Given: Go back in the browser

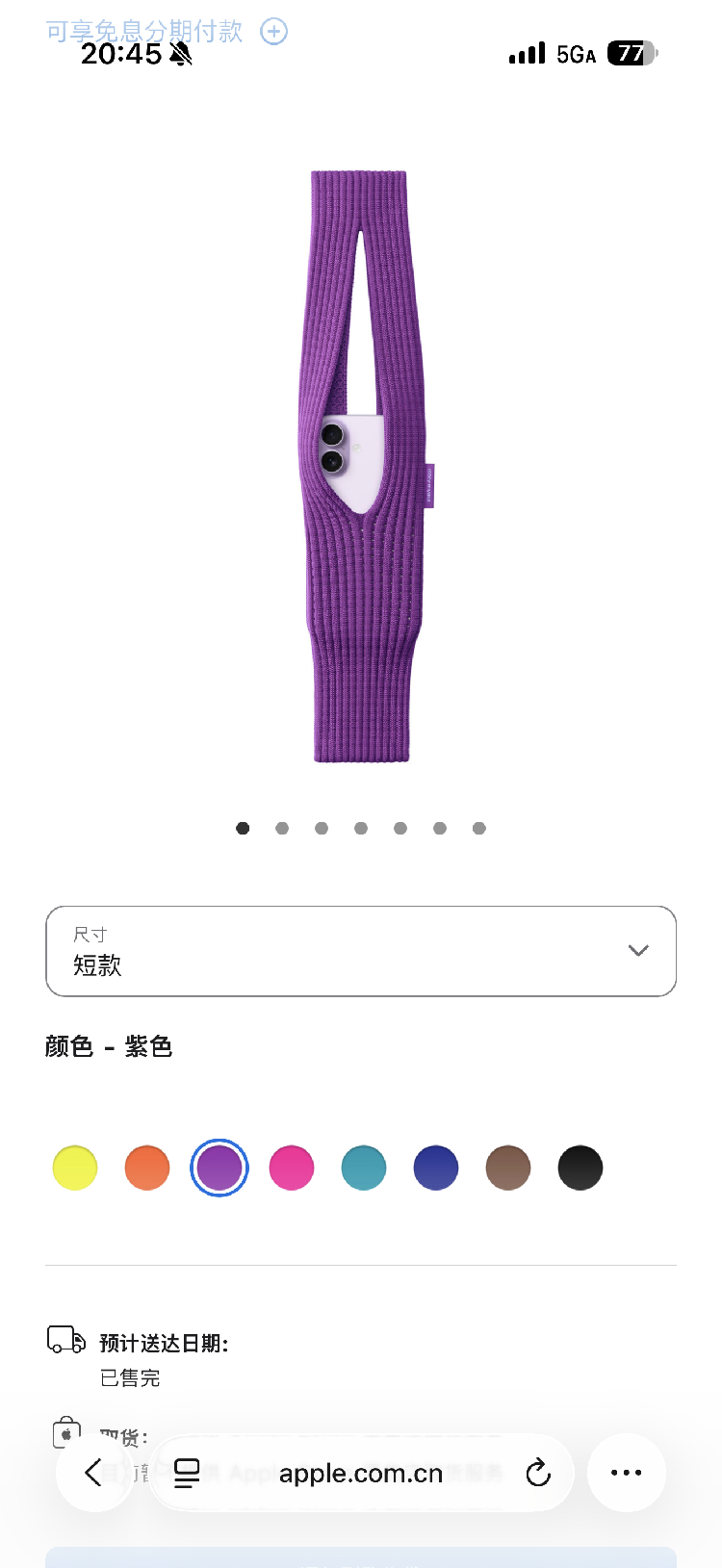Looking at the screenshot, I should (x=93, y=1472).
